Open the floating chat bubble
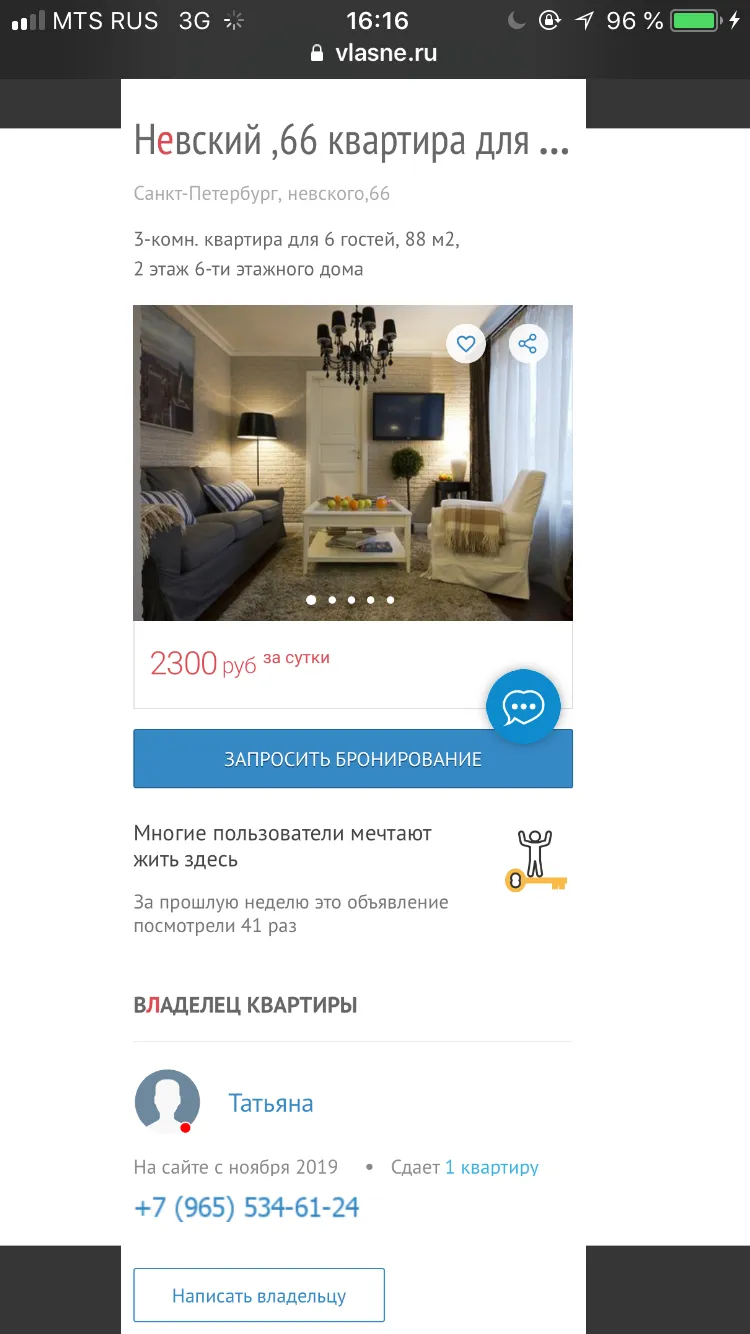 pyautogui.click(x=523, y=707)
